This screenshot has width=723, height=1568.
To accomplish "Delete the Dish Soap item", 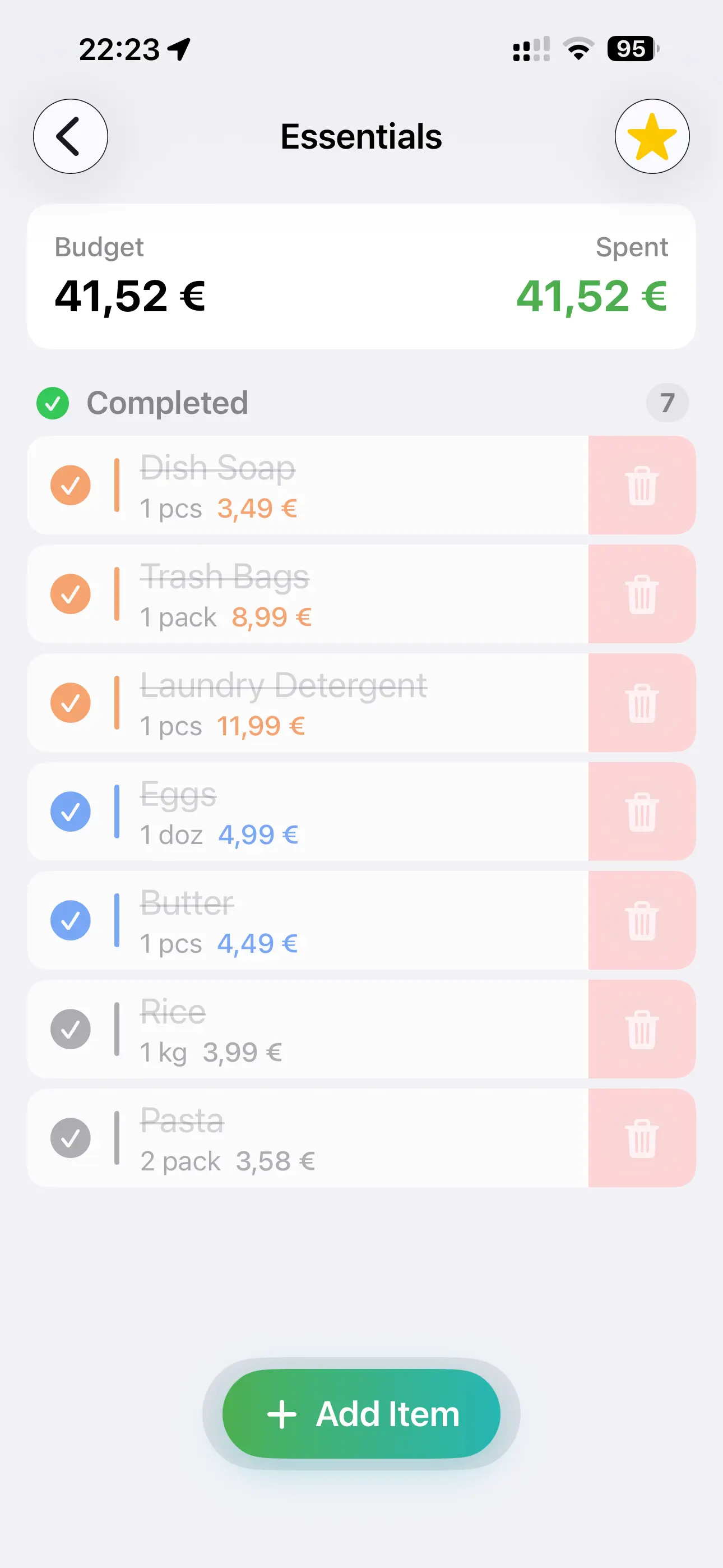I will point(641,485).
